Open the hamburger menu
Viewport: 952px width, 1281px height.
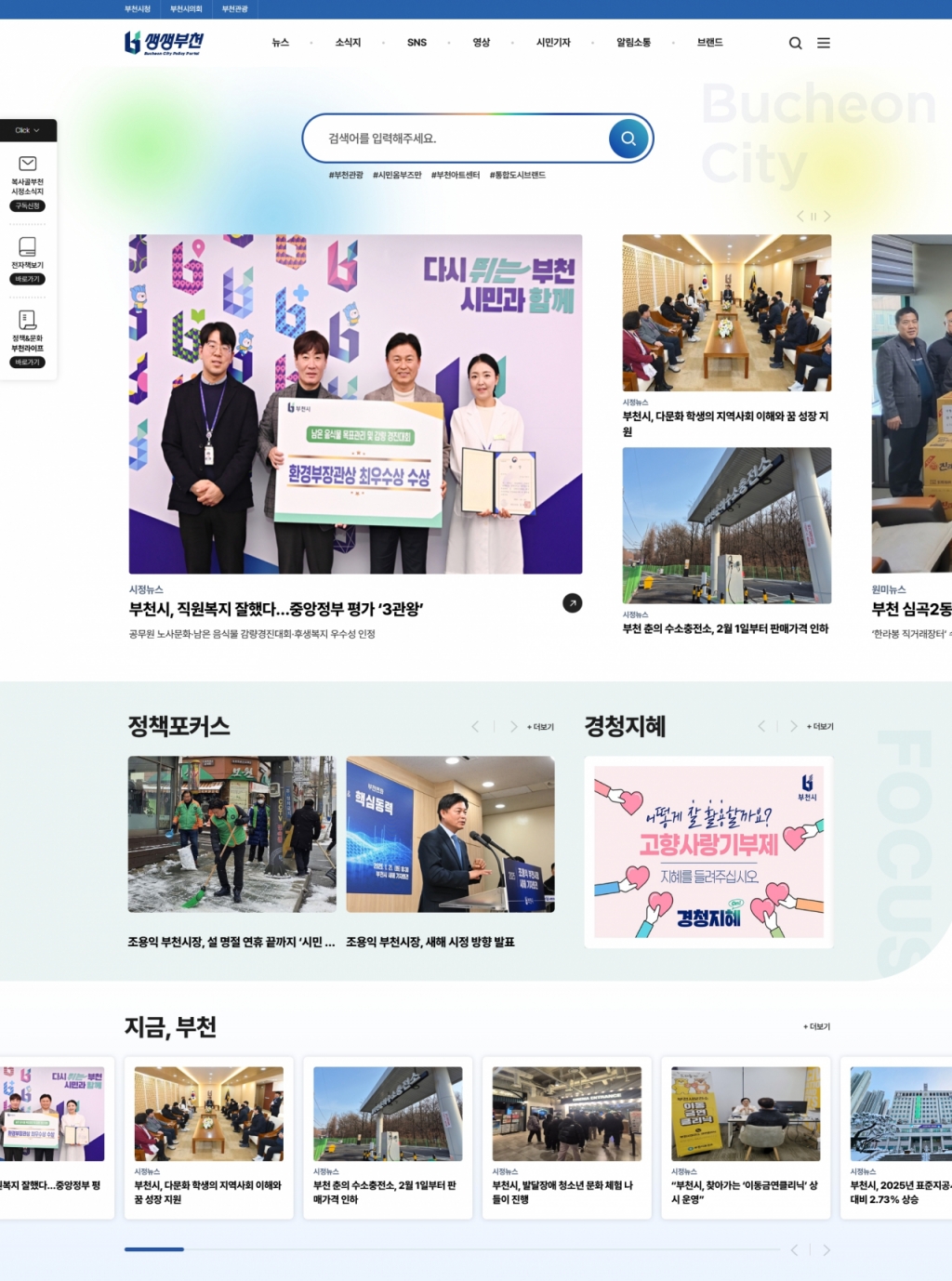(824, 43)
